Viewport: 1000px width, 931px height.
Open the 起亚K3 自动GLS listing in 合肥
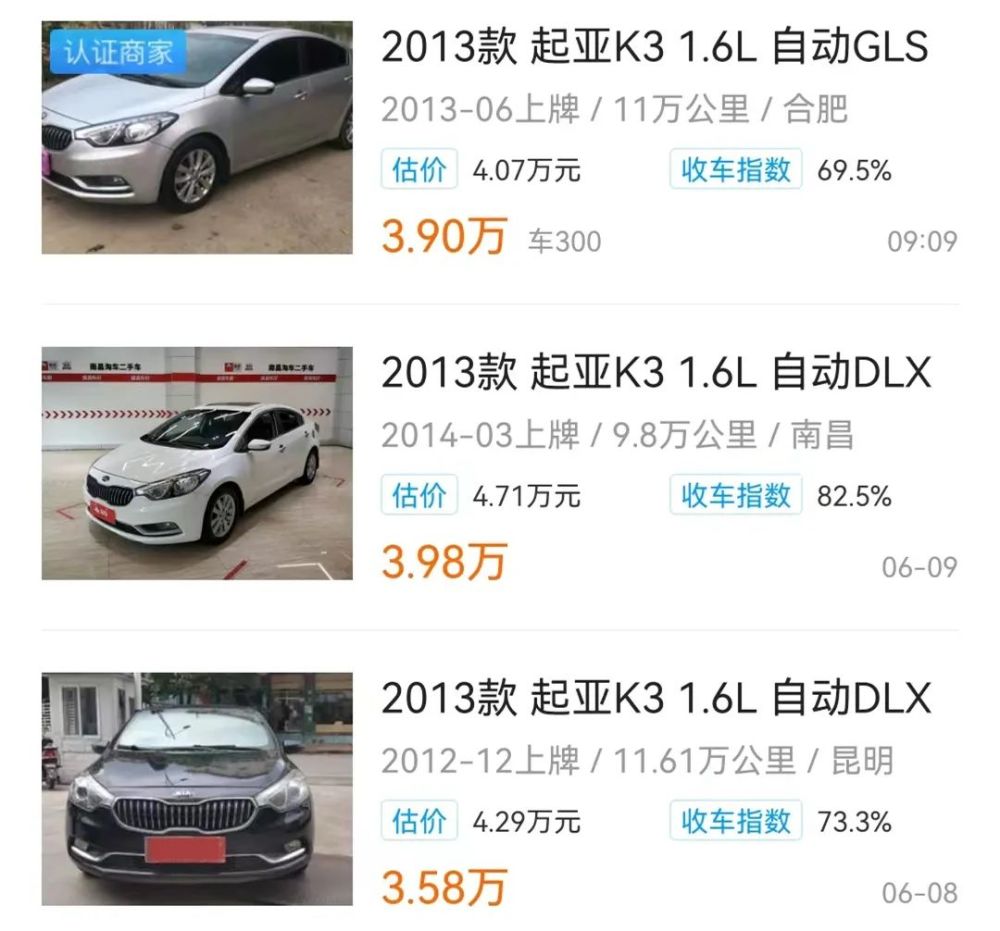(654, 47)
